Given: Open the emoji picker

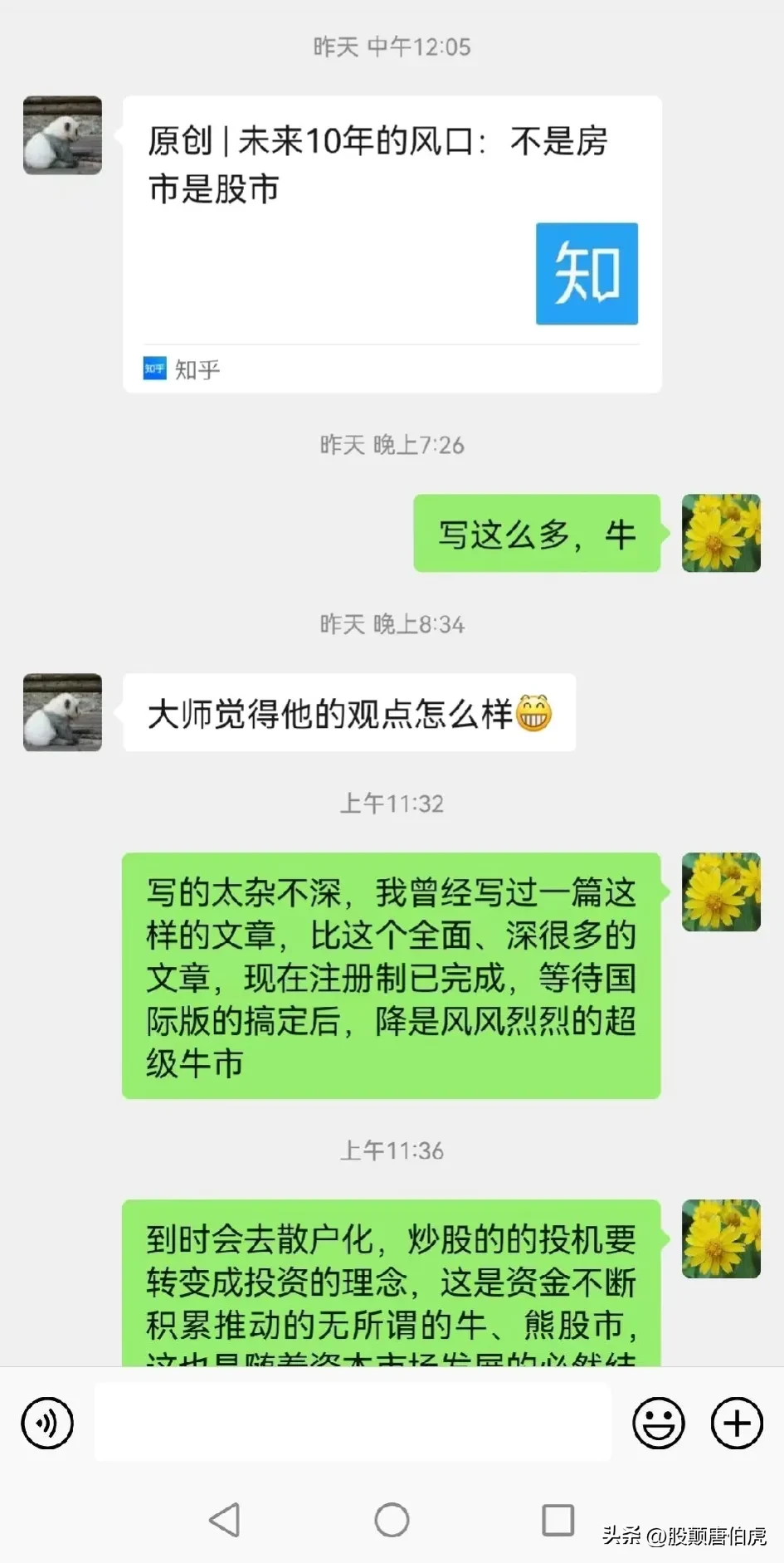Looking at the screenshot, I should (658, 1424).
